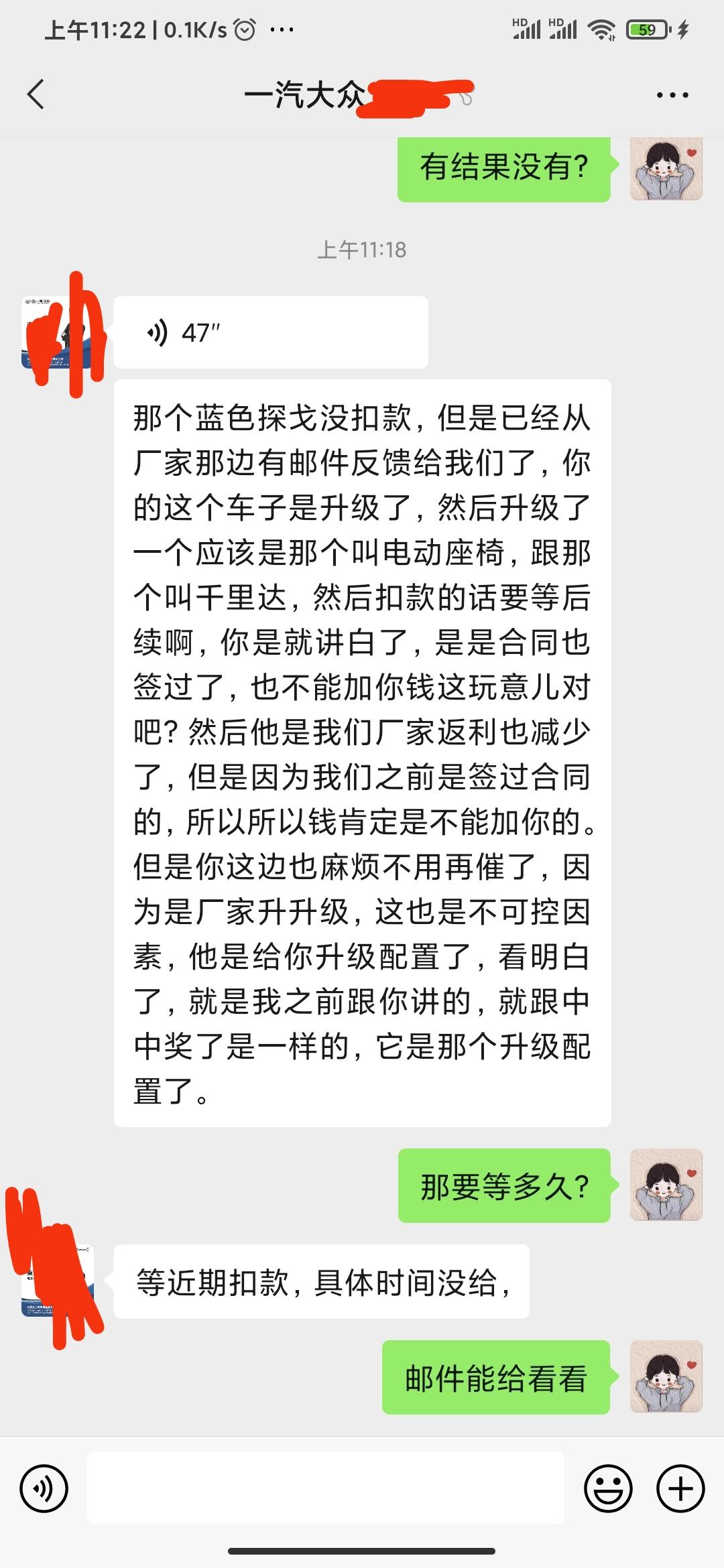
Task: Open contact's avatar beside voice message
Action: pos(58,333)
